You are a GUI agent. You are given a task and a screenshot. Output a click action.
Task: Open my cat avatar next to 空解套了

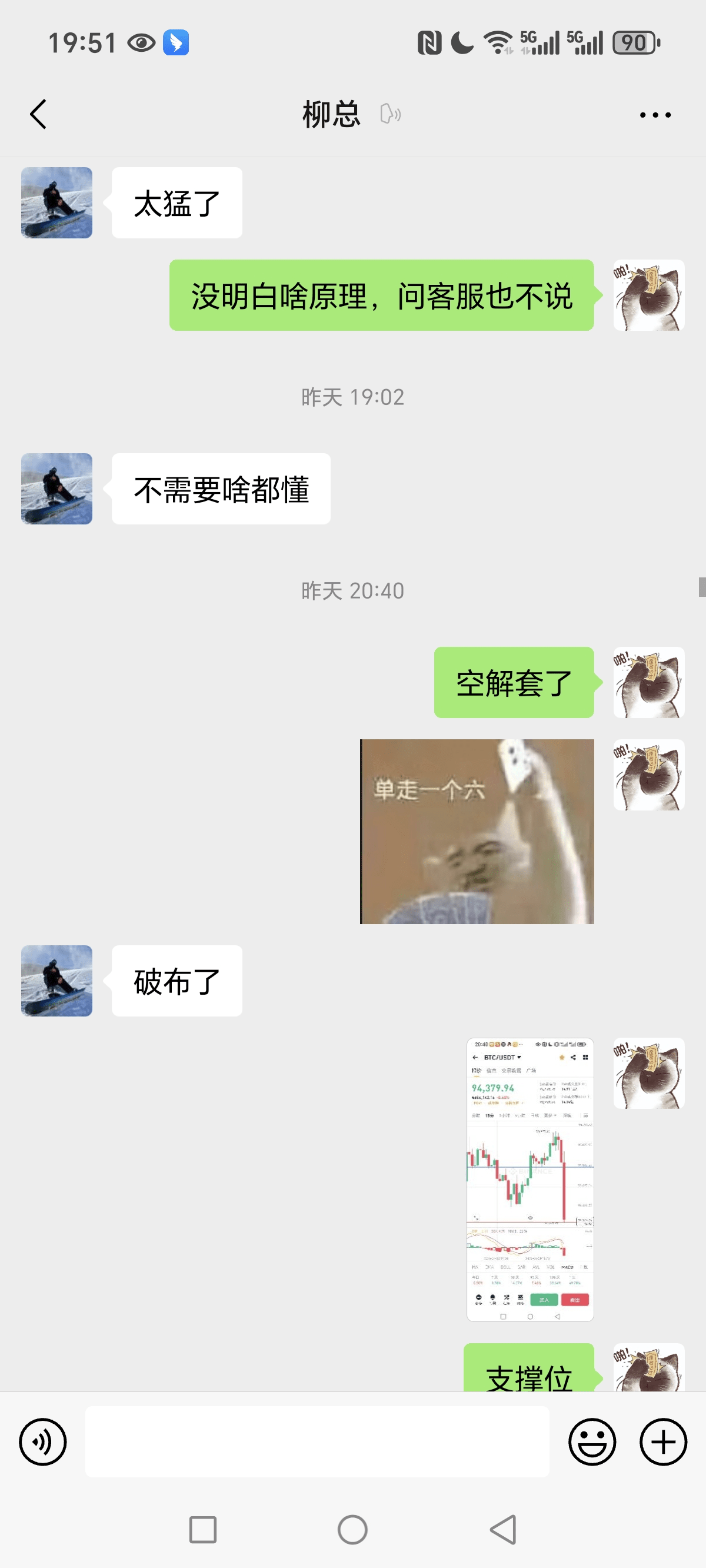[x=648, y=682]
